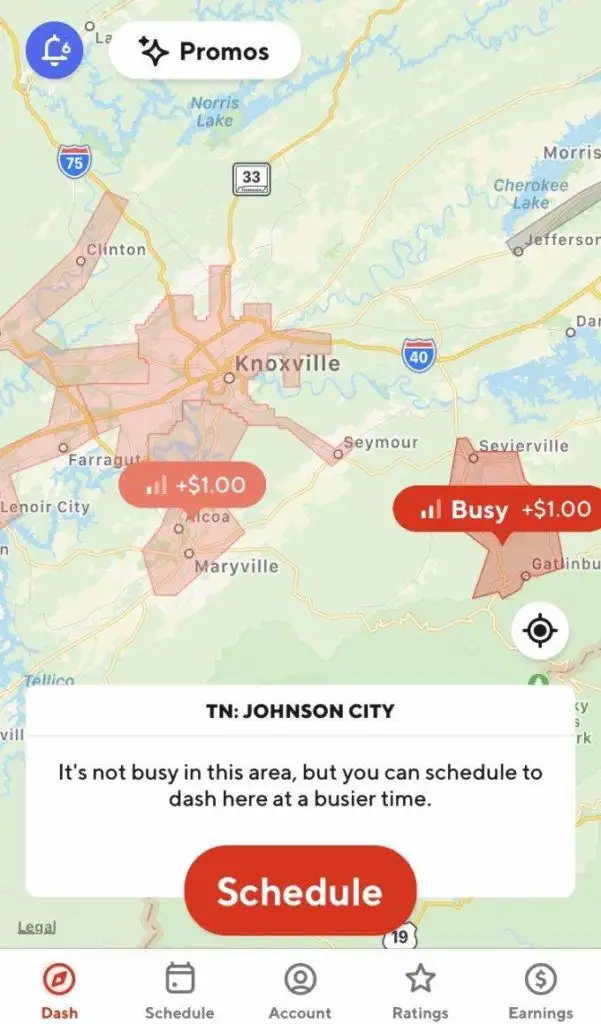View the Ratings tab
This screenshot has width=601, height=1024.
pyautogui.click(x=420, y=990)
